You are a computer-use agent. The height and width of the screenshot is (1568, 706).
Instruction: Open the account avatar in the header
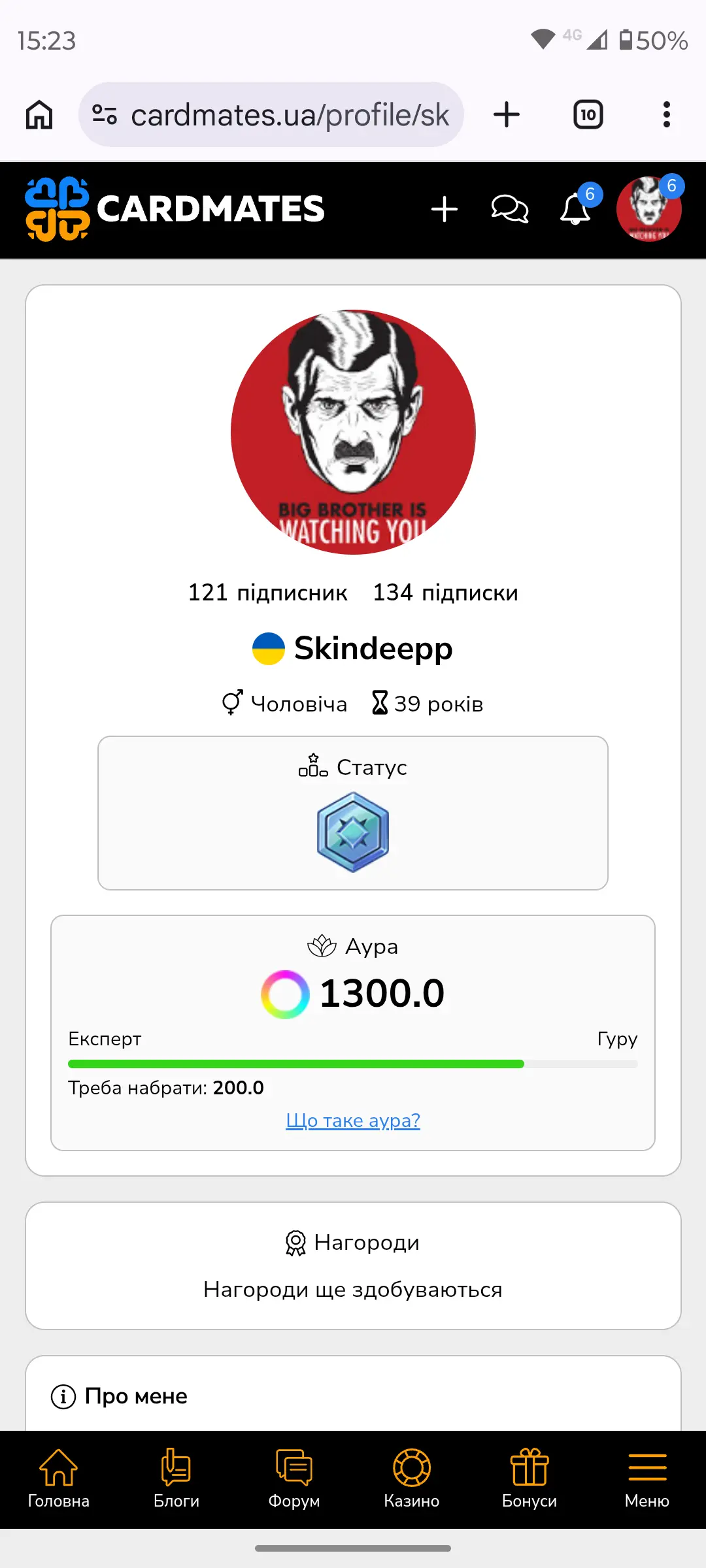(648, 210)
